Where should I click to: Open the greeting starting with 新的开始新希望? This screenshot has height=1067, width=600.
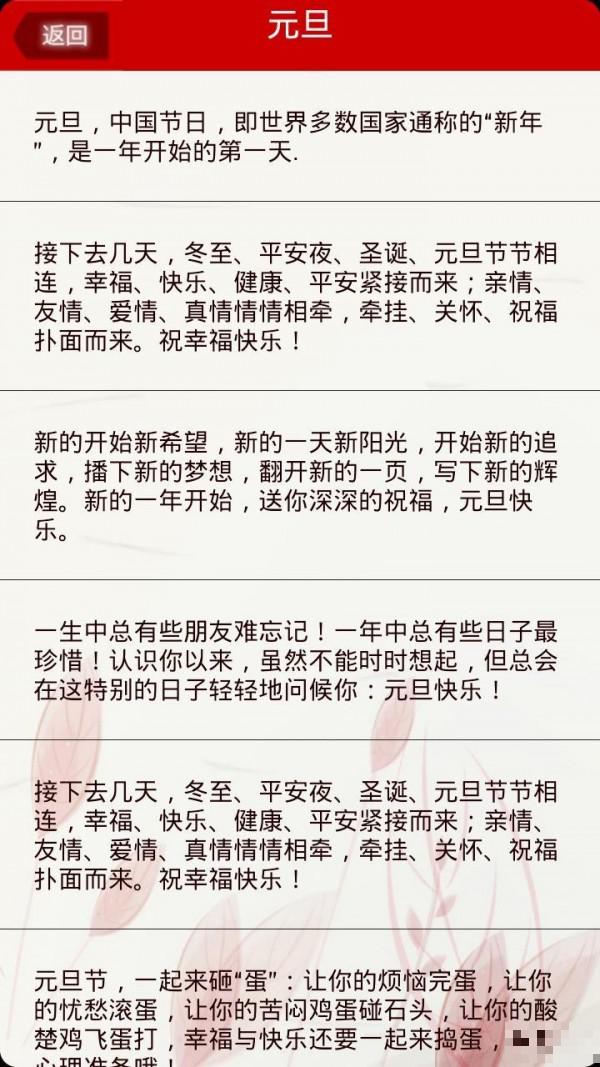(298, 485)
